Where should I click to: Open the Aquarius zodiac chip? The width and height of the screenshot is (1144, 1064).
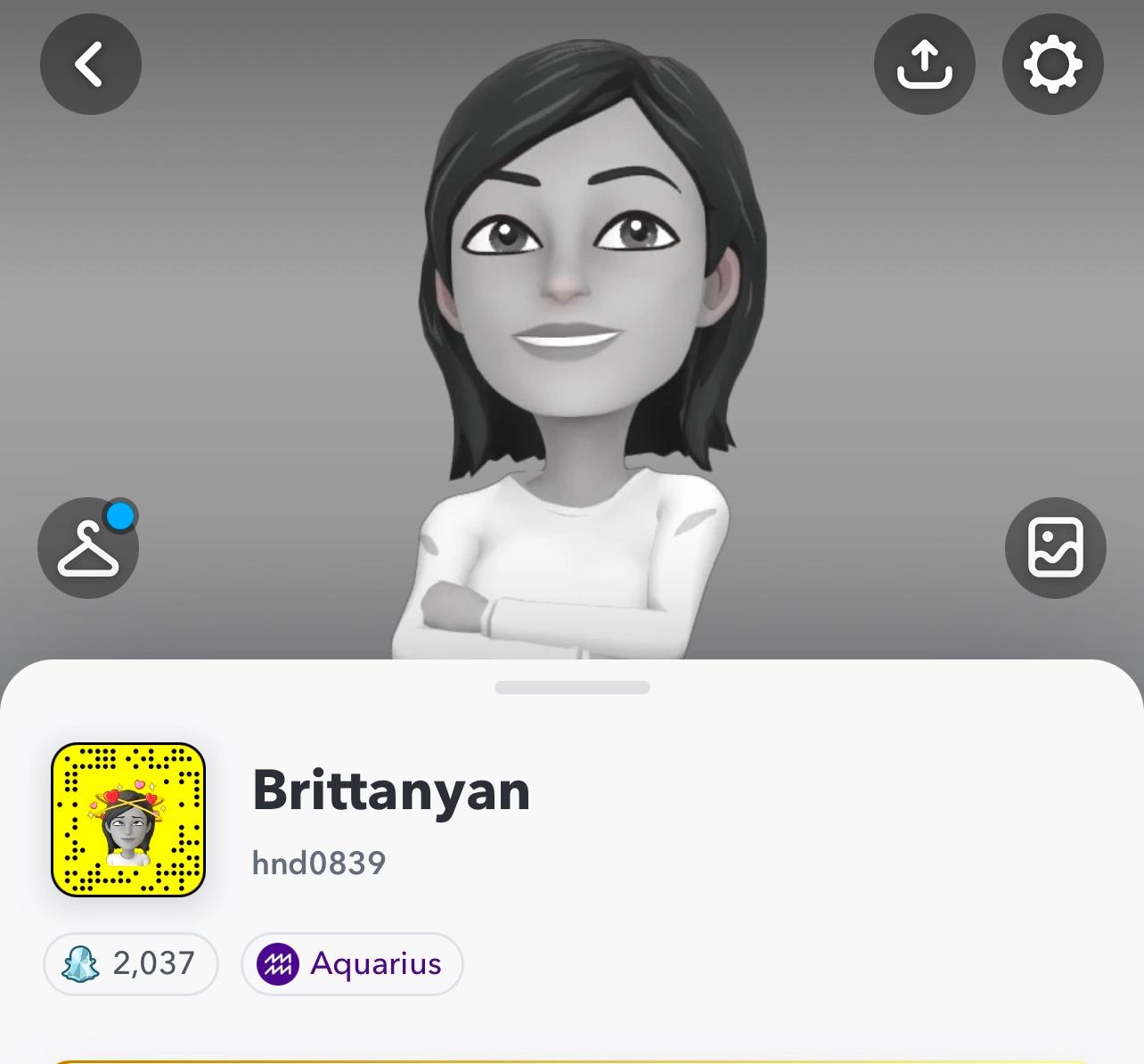[352, 963]
